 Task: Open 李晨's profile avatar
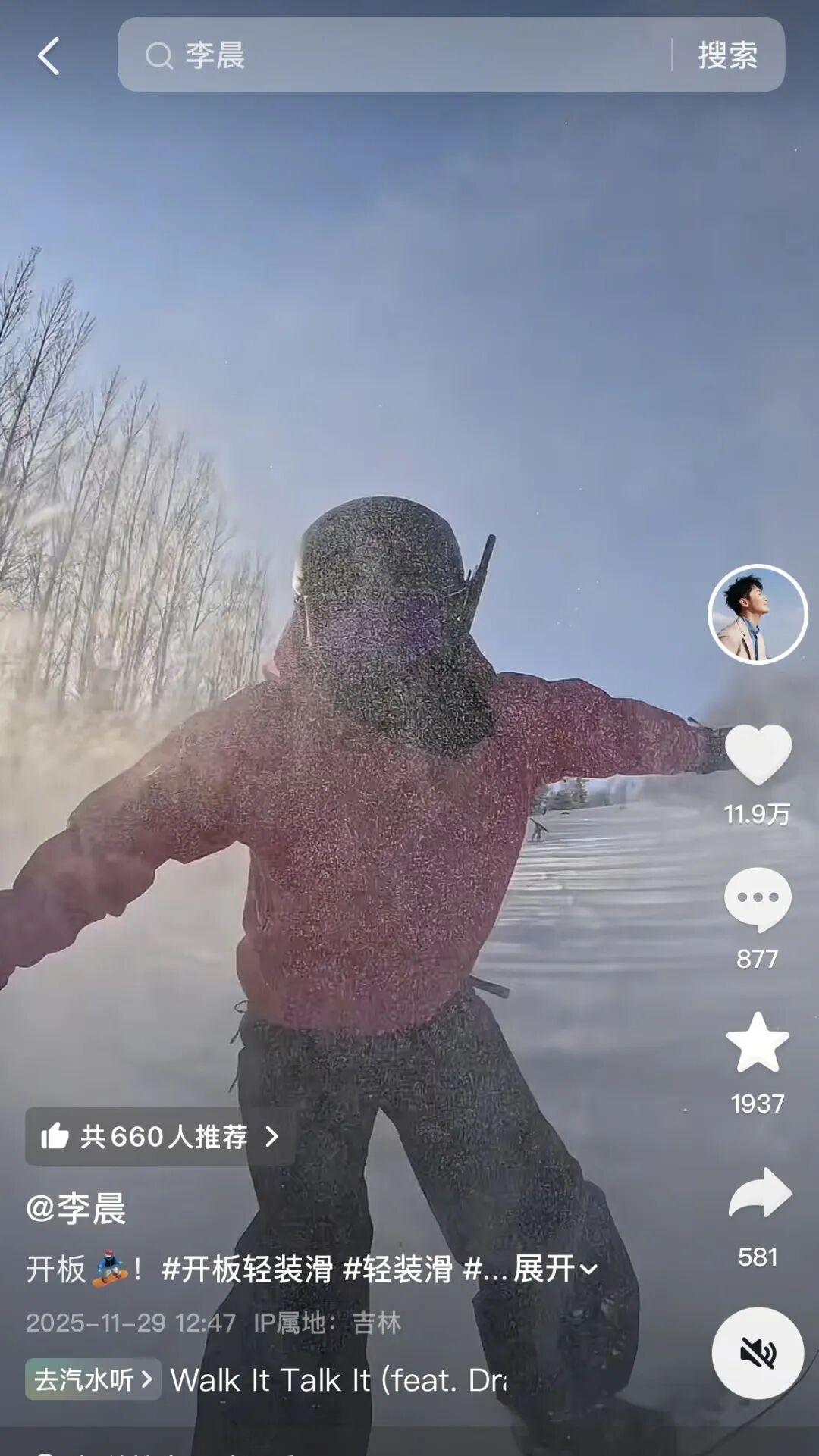coord(757,614)
